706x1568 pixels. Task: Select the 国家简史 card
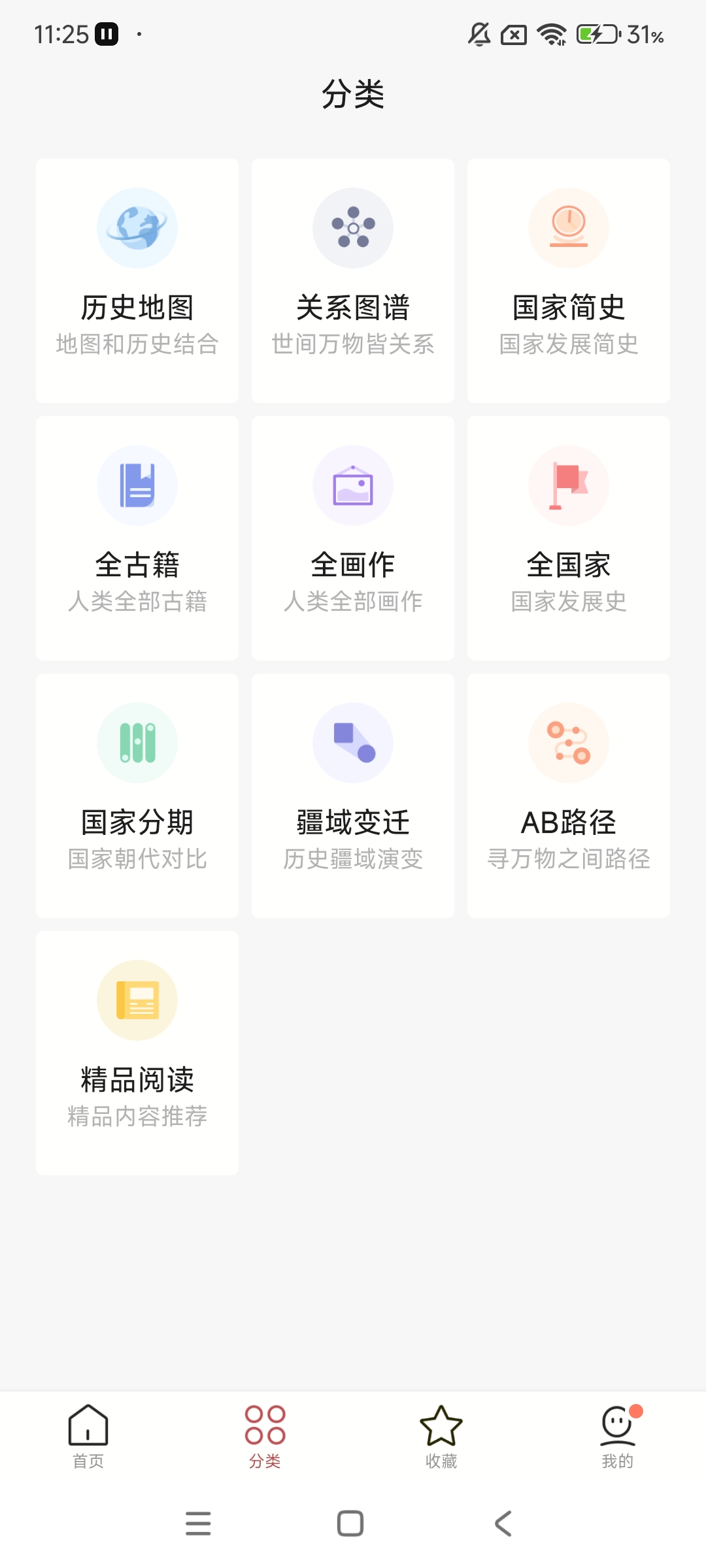[569, 281]
